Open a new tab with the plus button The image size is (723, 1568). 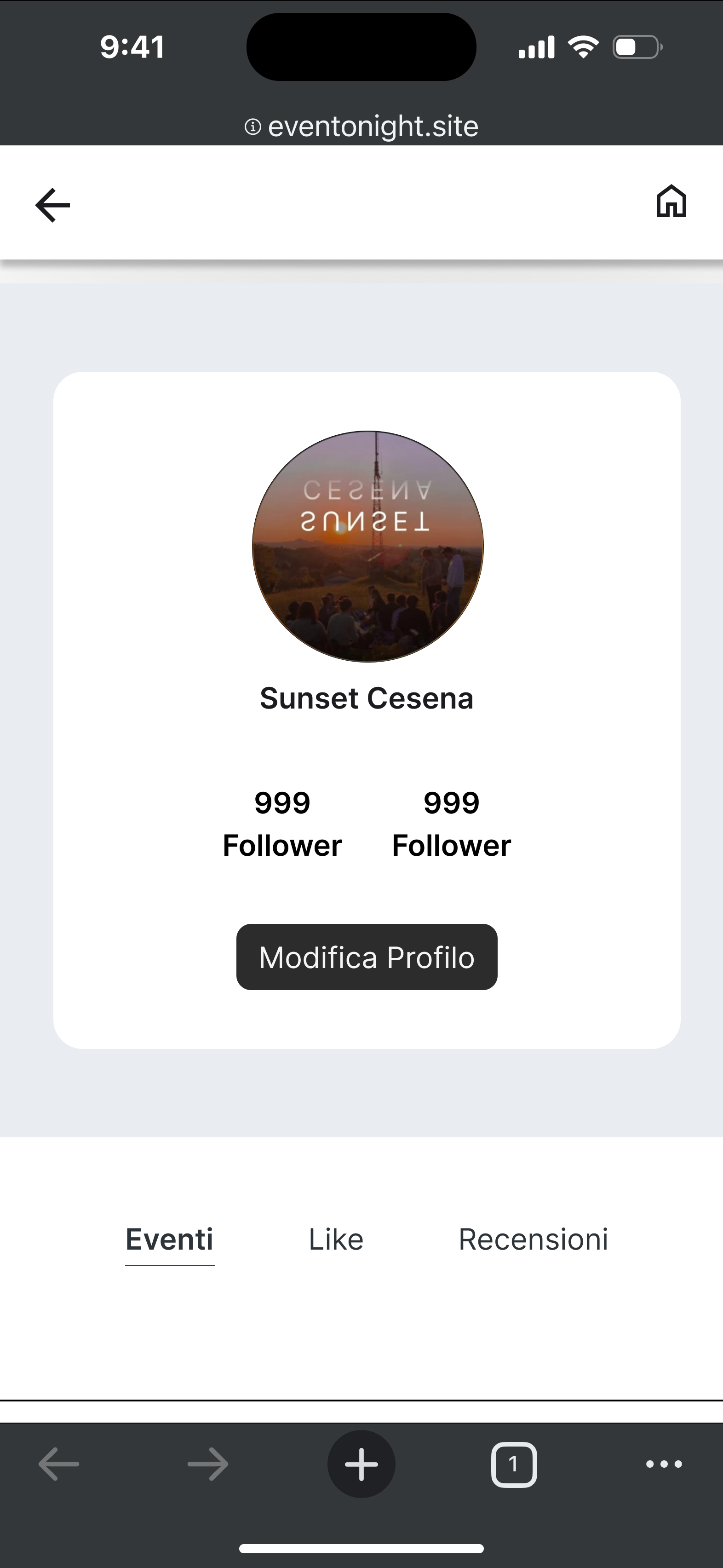[361, 1464]
